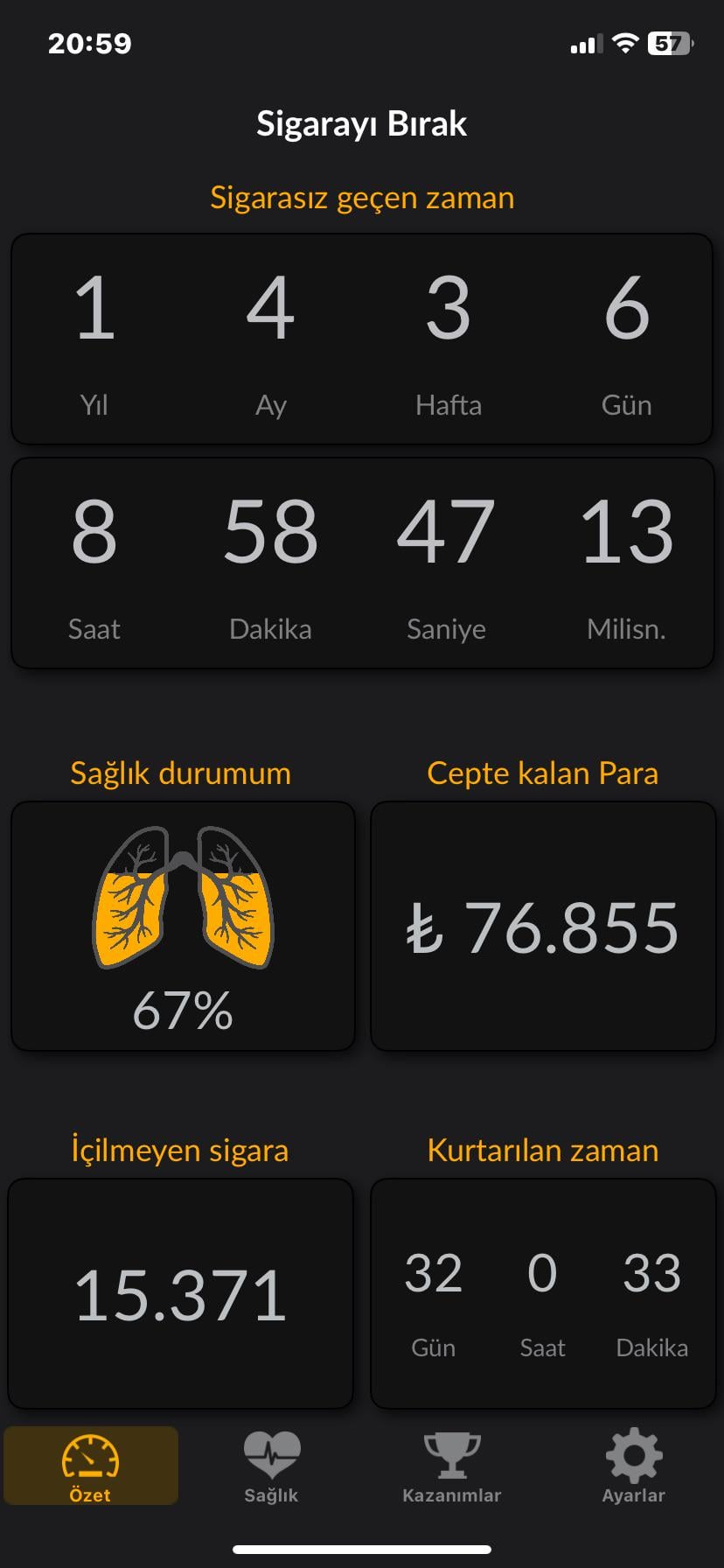Screen dimensions: 724x1568
Task: Open the Cepte kalan Para card
Action: click(543, 926)
